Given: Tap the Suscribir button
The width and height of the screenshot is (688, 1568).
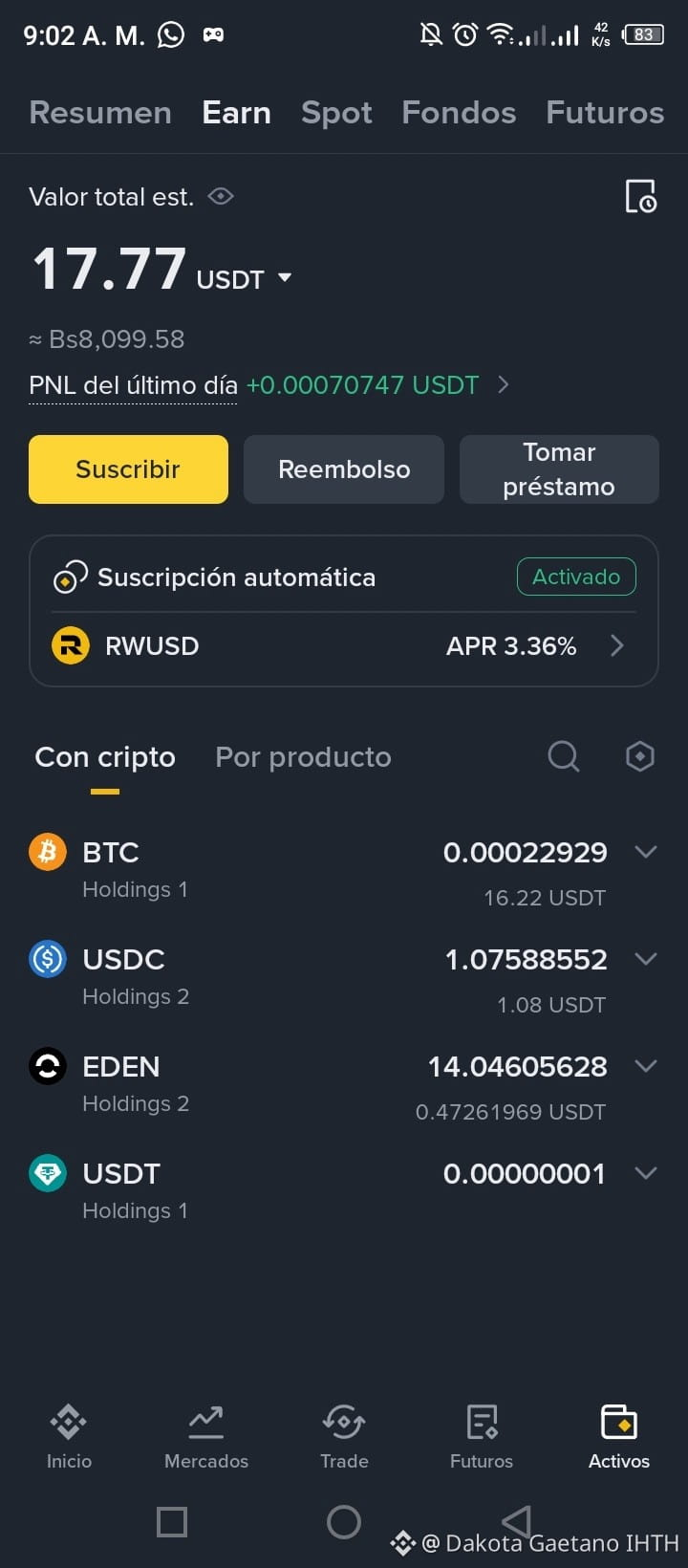Looking at the screenshot, I should 128,469.
